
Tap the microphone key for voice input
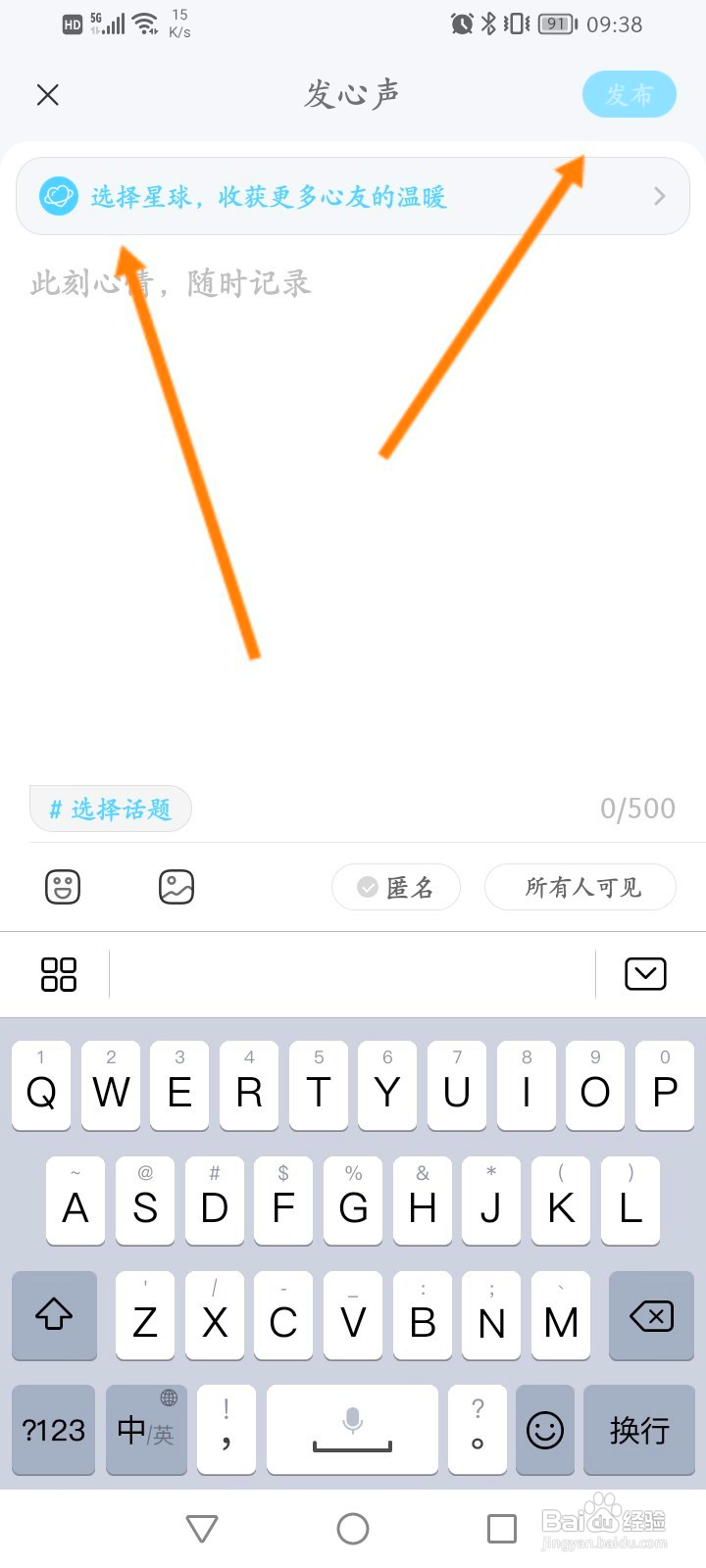click(352, 1431)
